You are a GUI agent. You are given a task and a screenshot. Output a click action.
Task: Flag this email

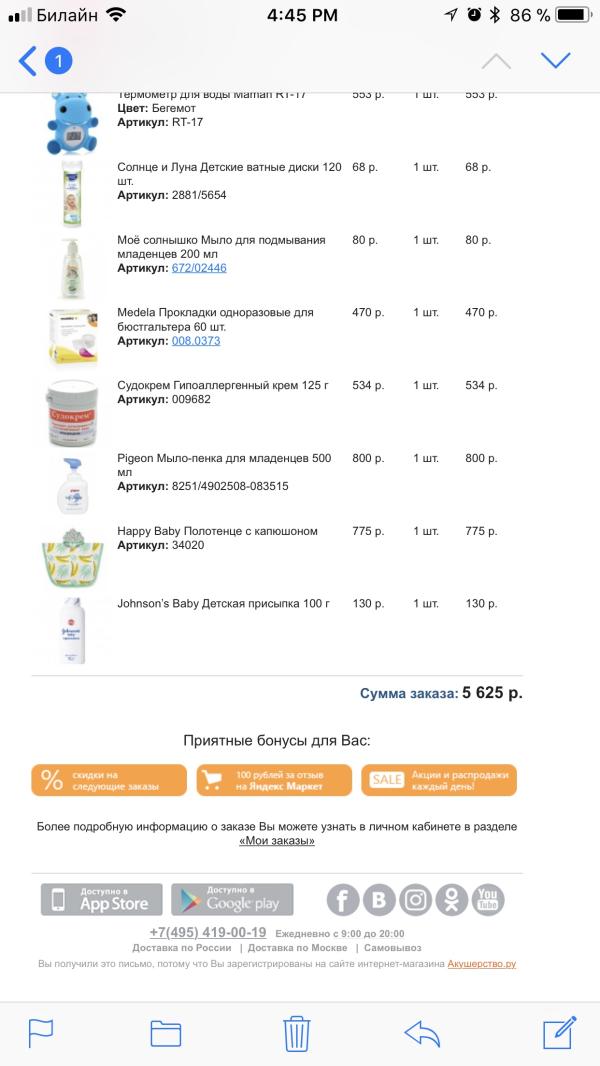point(41,1034)
